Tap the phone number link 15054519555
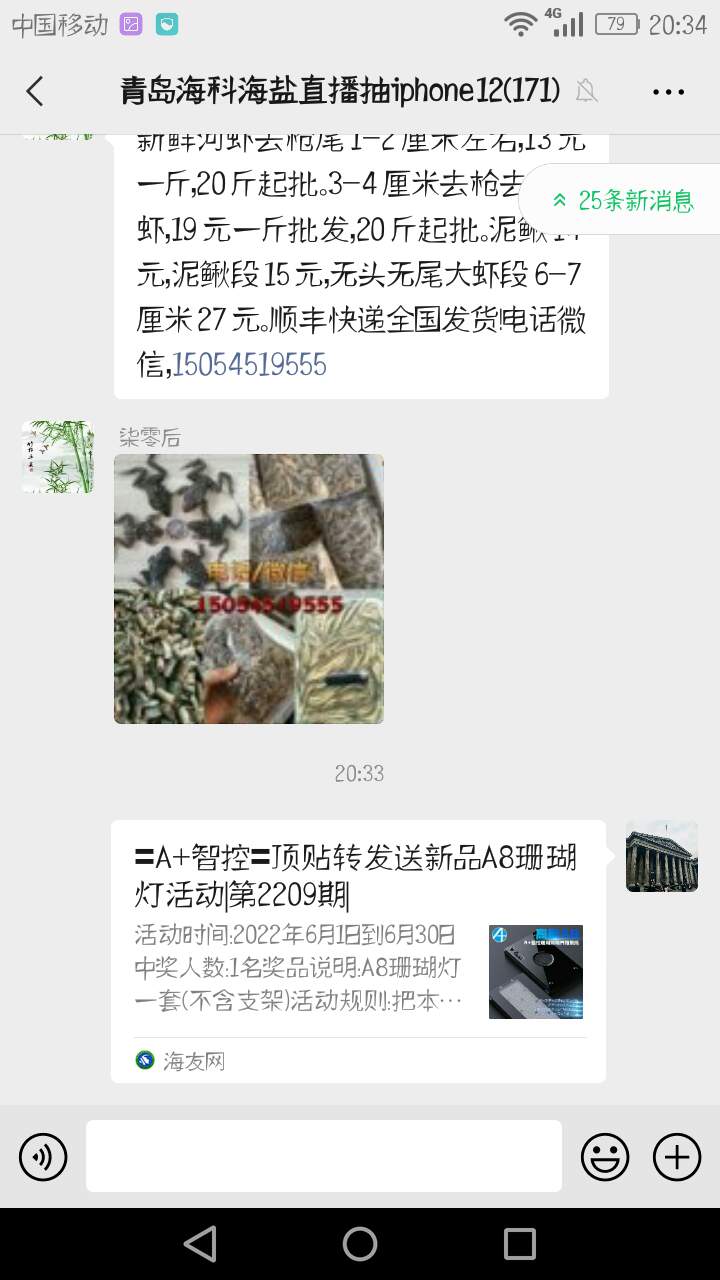 click(x=250, y=364)
